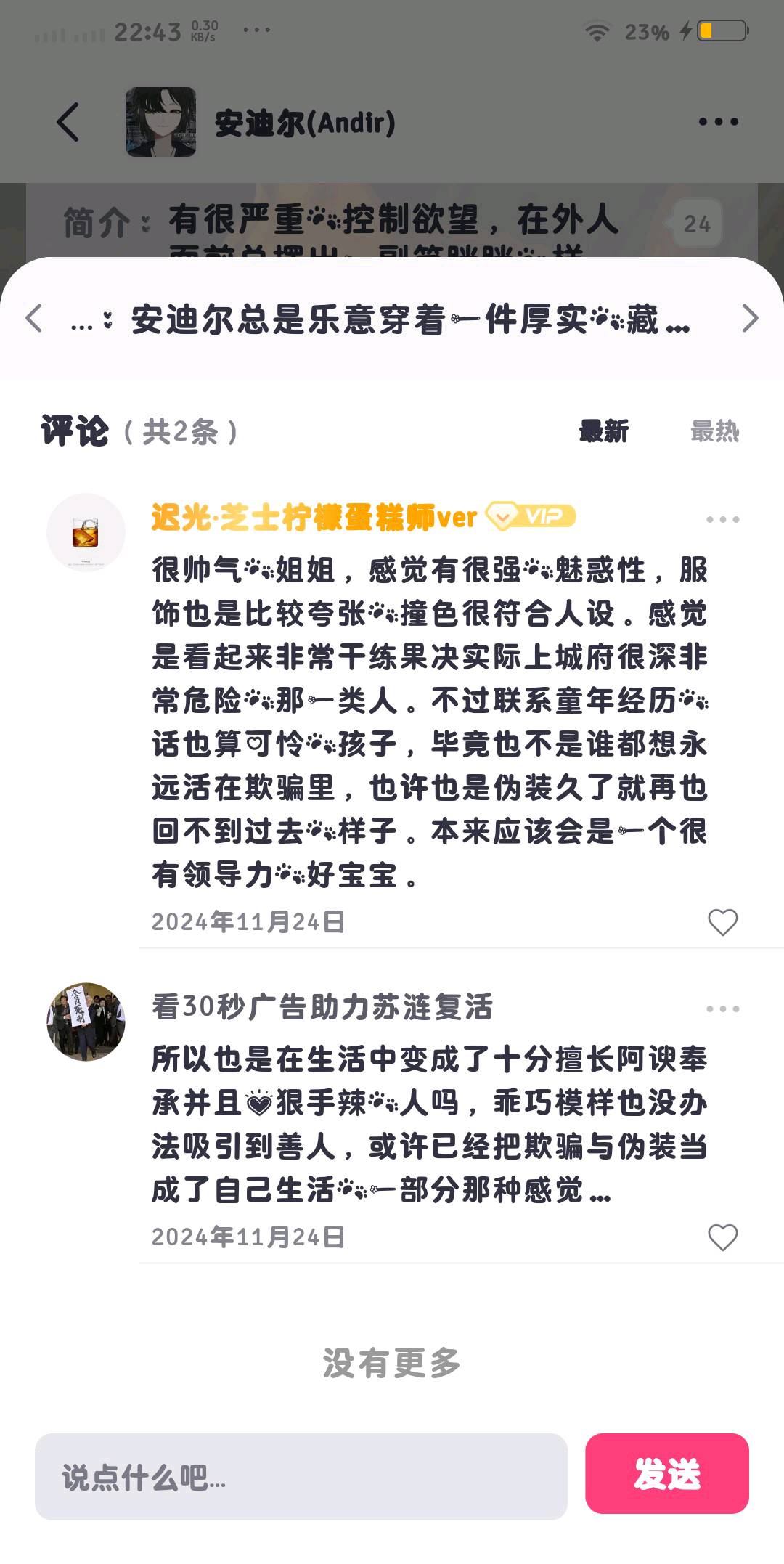Open options menu for 迟光·芝士柠檬蛋糕师ver's comment
Image resolution: width=784 pixels, height=1564 pixels.
click(723, 519)
